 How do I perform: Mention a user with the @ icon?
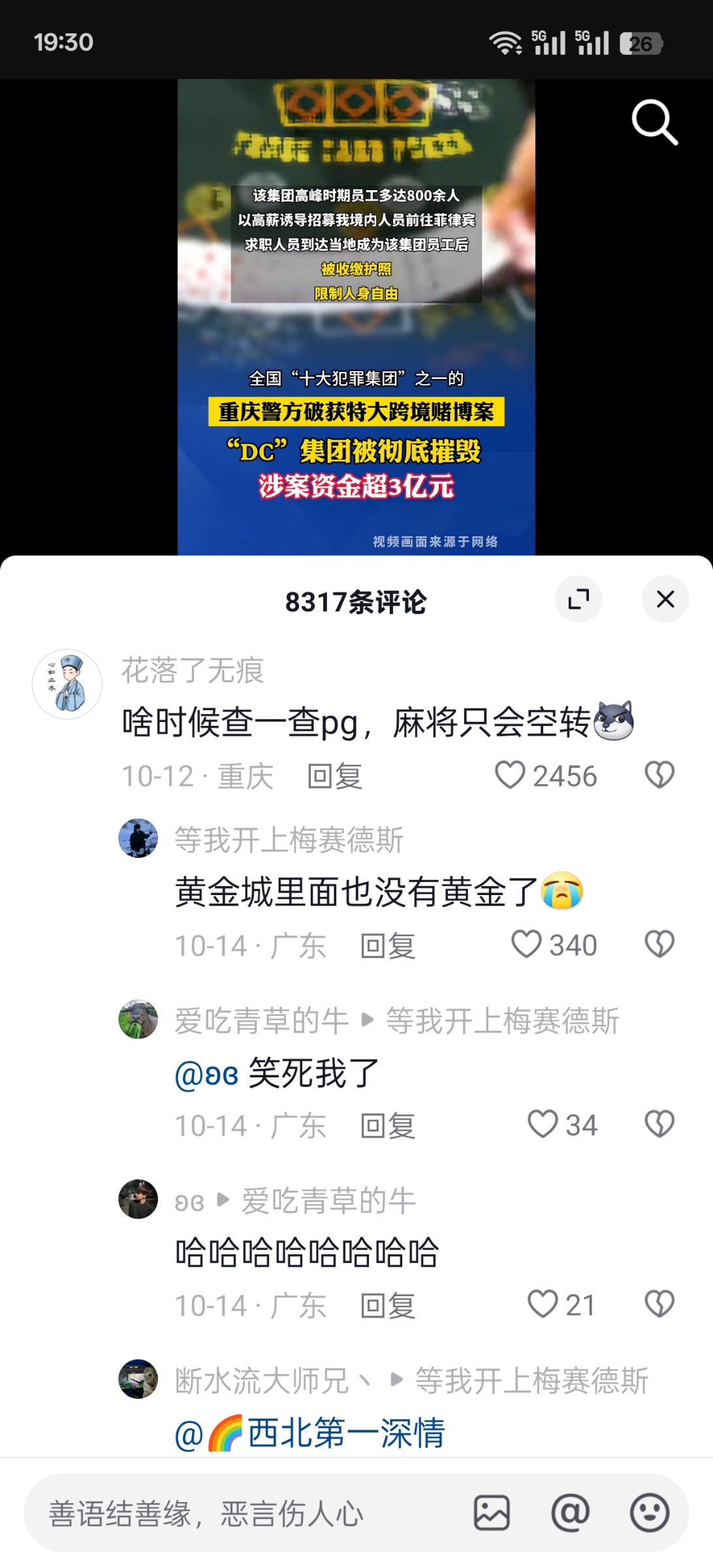[x=571, y=1512]
